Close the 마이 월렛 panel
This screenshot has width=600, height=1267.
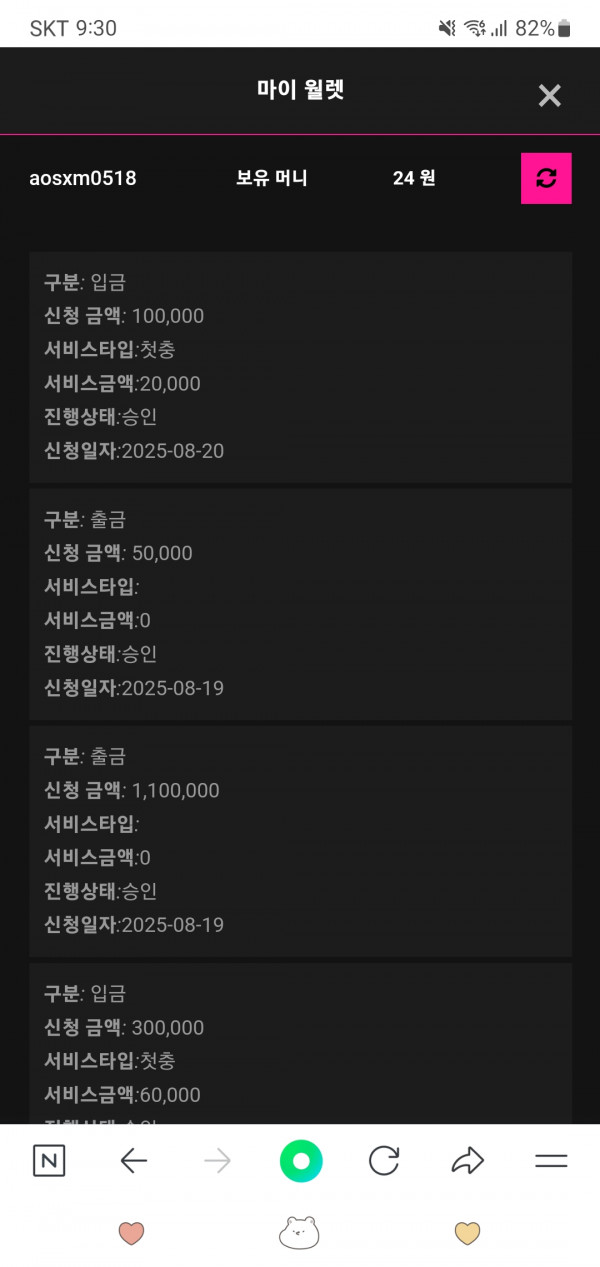pyautogui.click(x=549, y=96)
